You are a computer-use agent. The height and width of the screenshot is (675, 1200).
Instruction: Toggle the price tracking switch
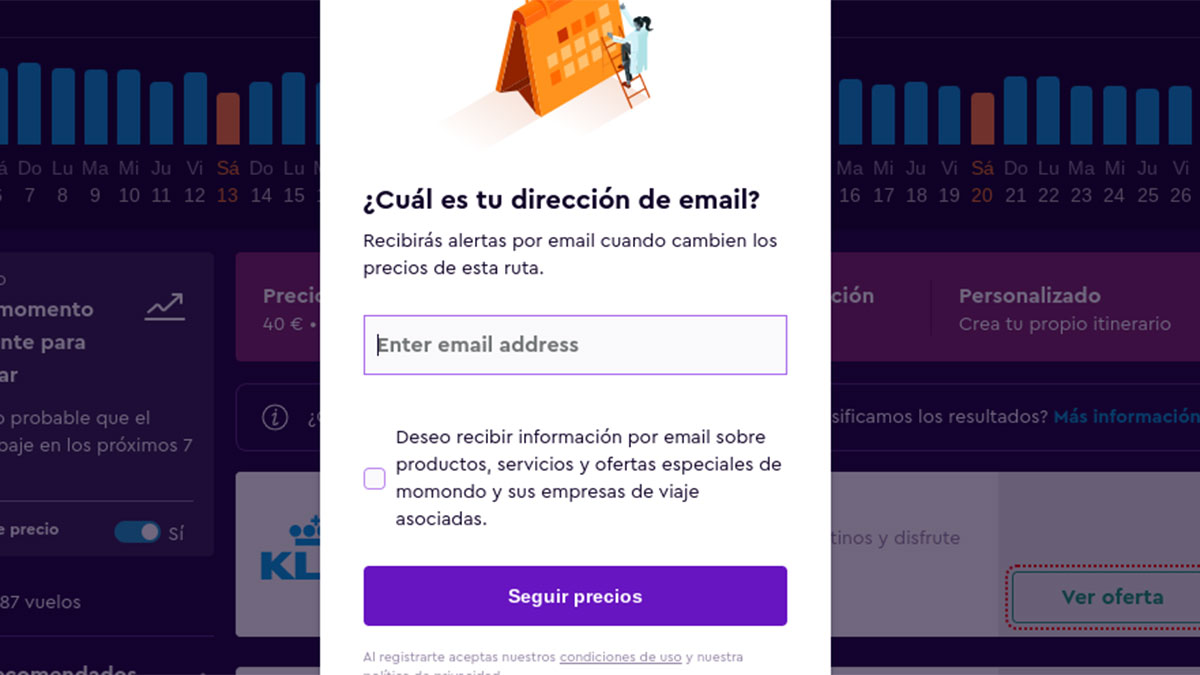(x=137, y=532)
